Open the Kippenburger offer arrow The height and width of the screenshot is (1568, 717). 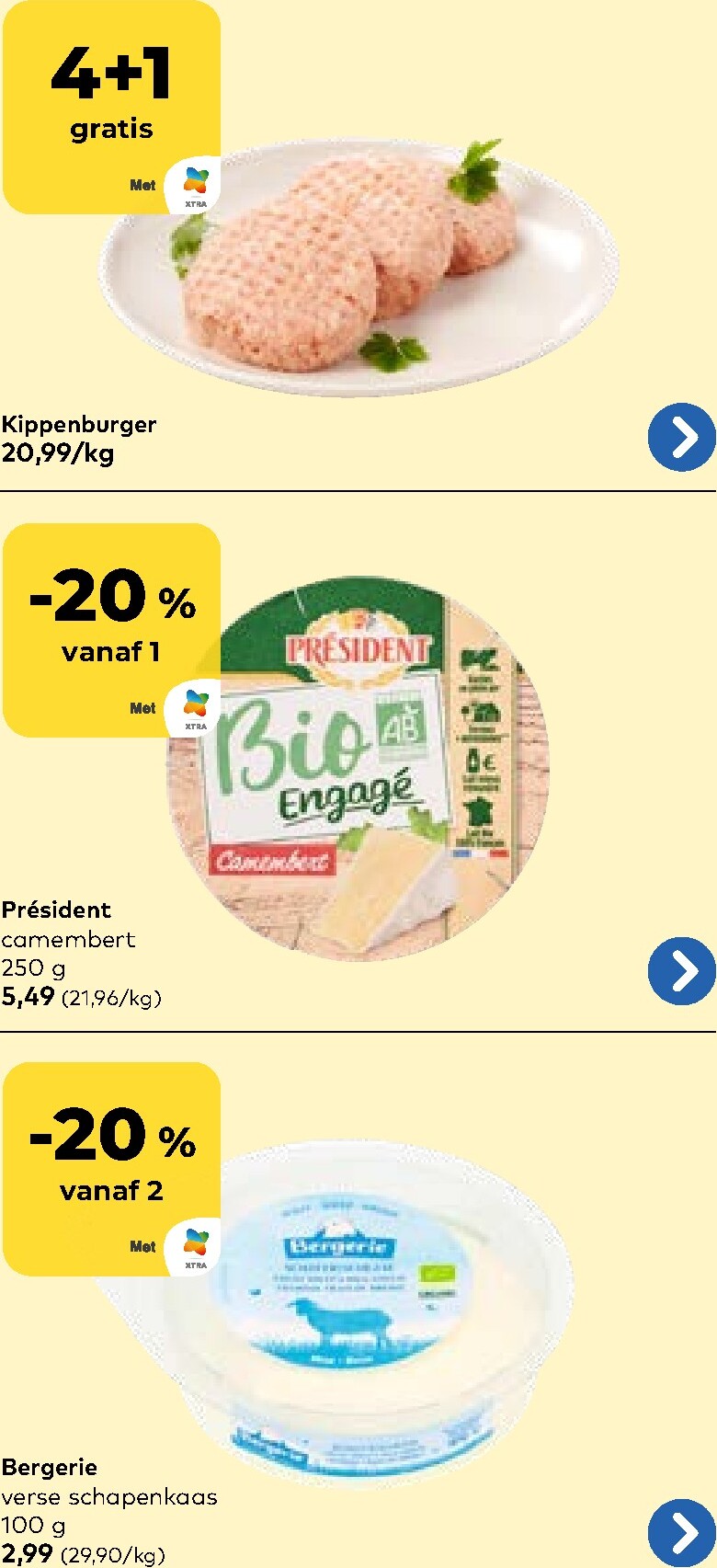point(681,438)
